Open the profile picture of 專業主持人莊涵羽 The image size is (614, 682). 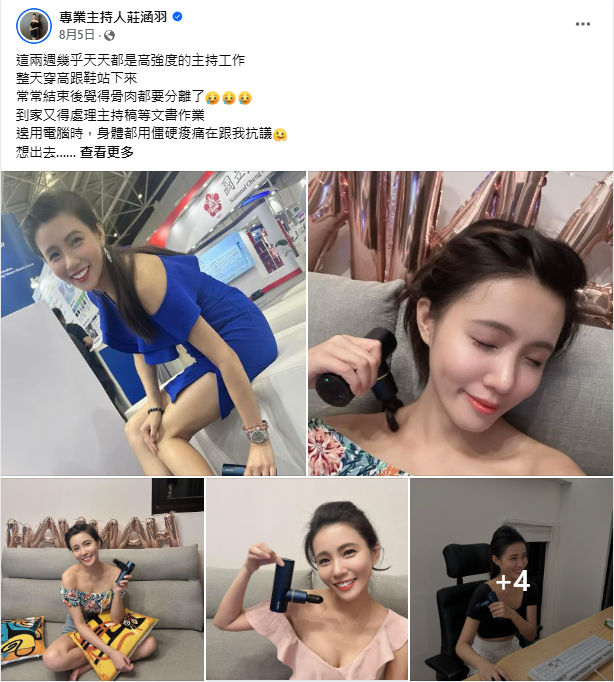click(33, 25)
